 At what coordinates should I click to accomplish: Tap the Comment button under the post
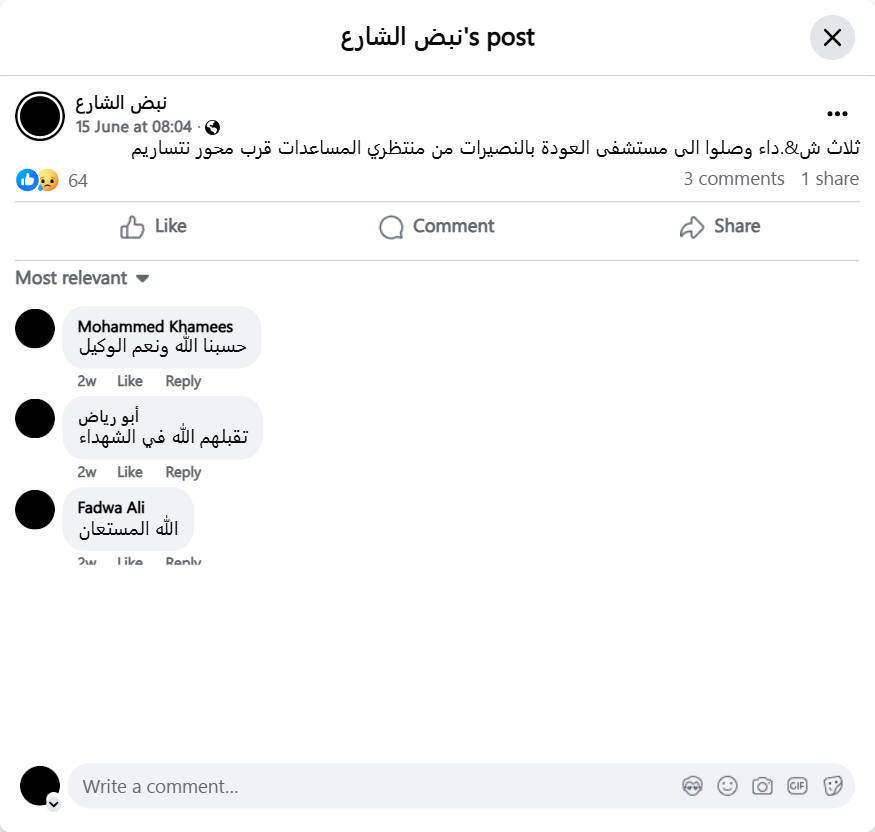tap(437, 227)
